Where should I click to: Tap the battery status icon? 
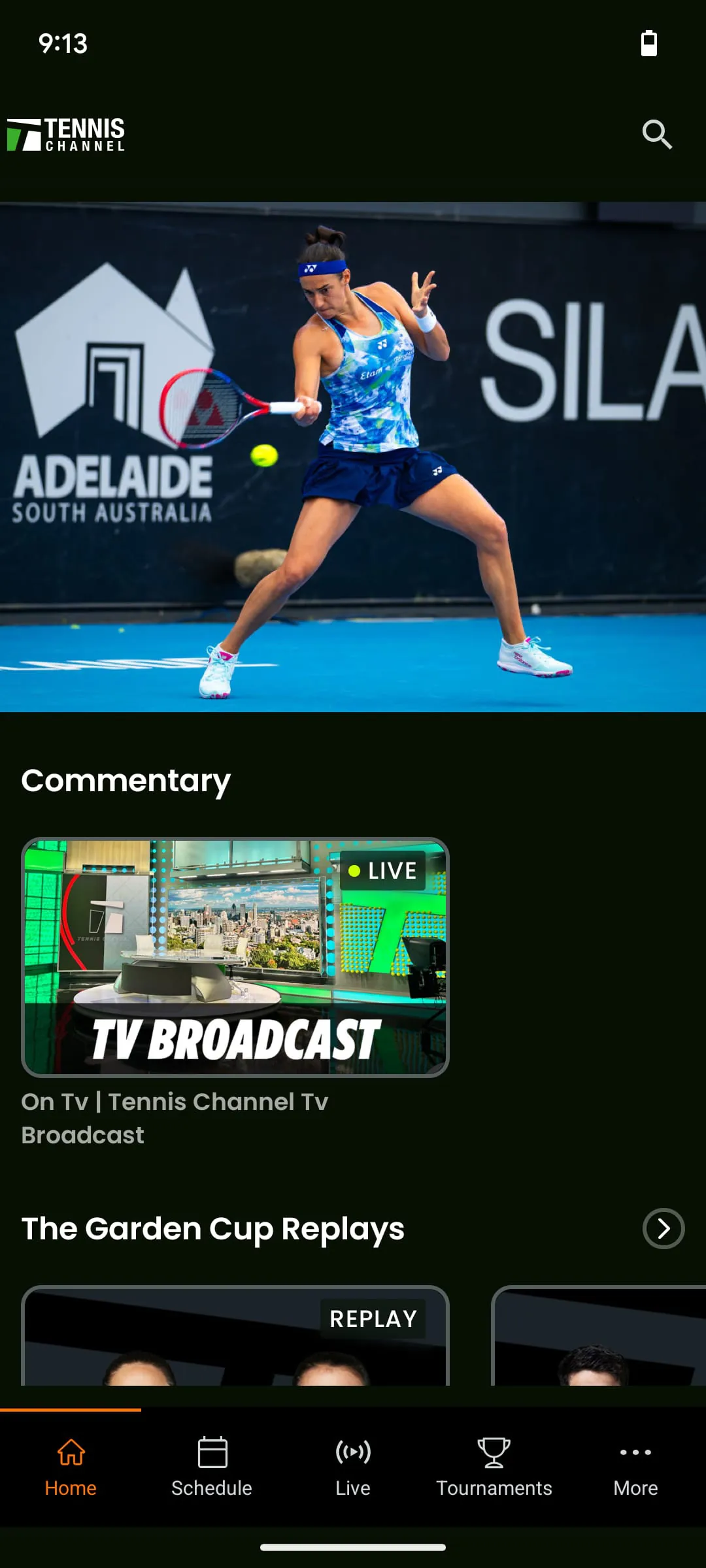650,43
